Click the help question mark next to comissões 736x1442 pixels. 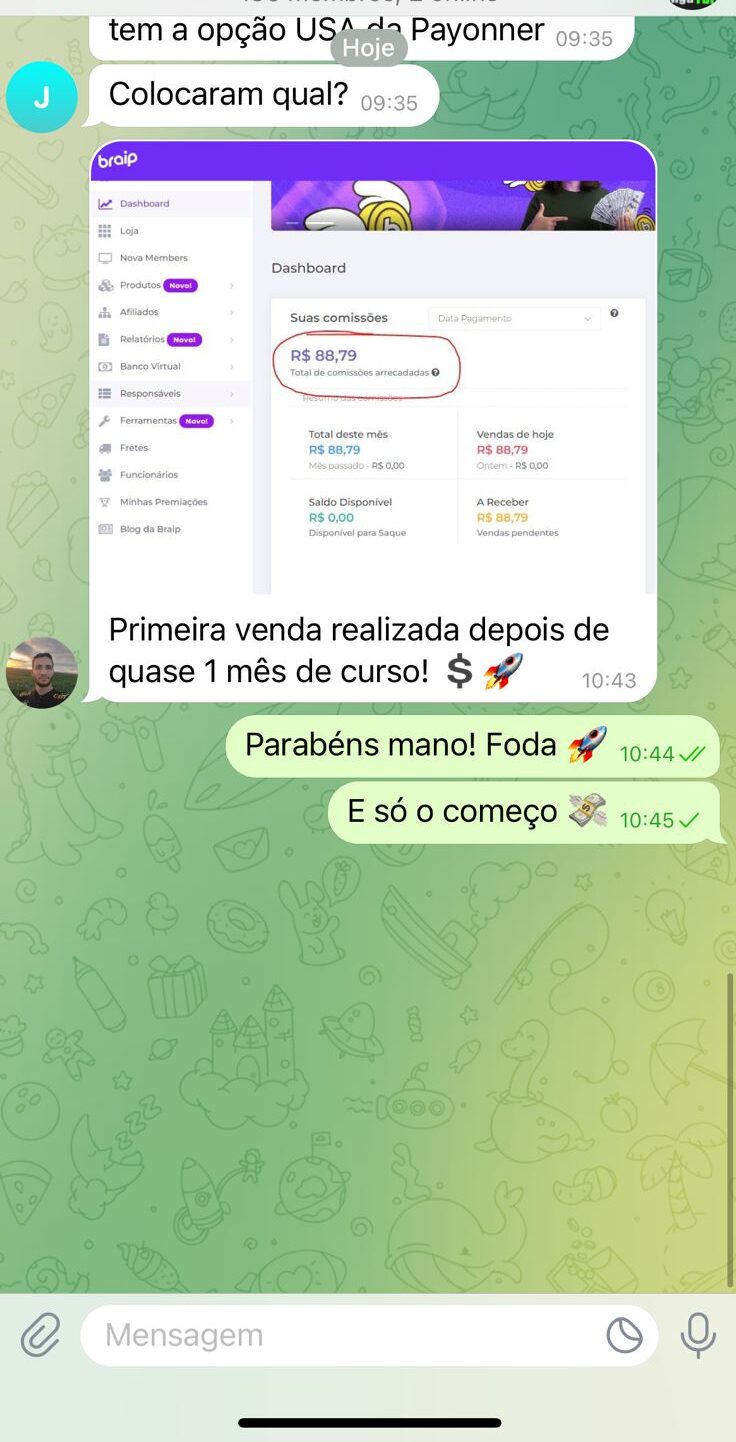[x=616, y=313]
